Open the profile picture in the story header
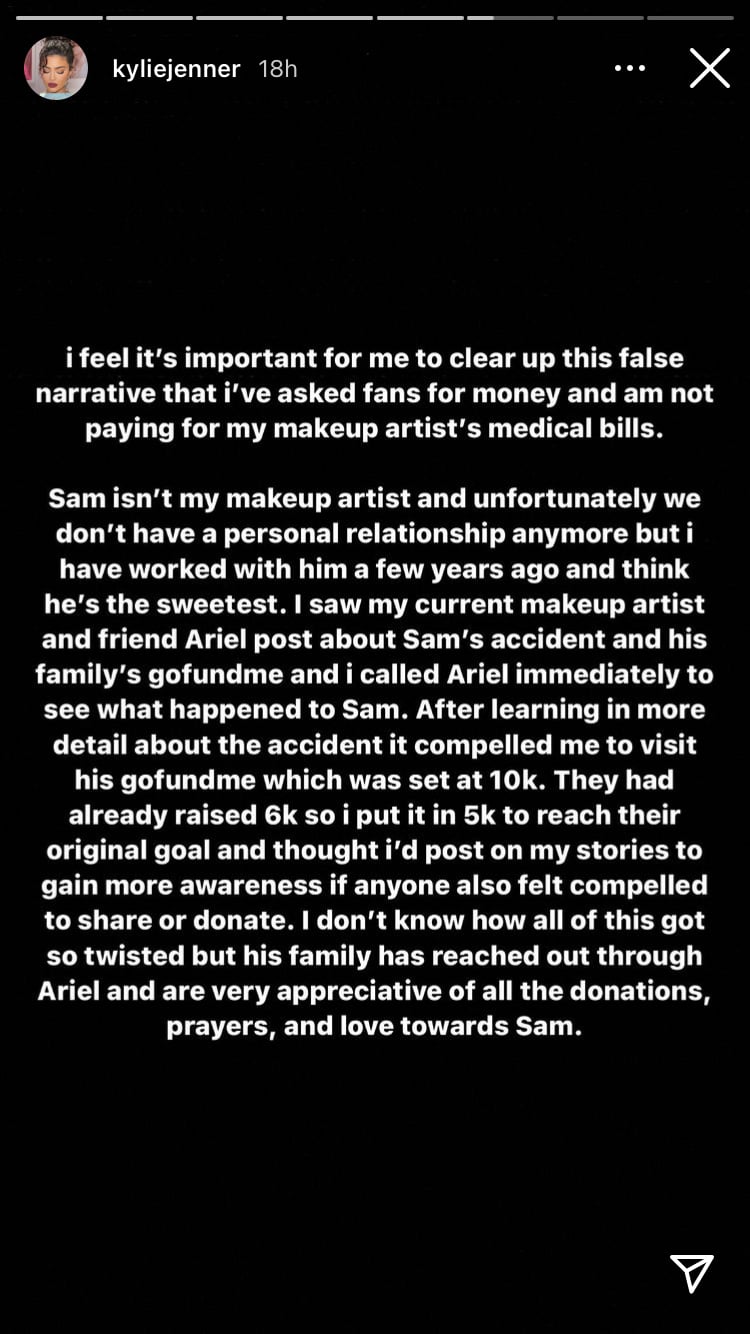Viewport: 750px width, 1334px height. (x=56, y=68)
